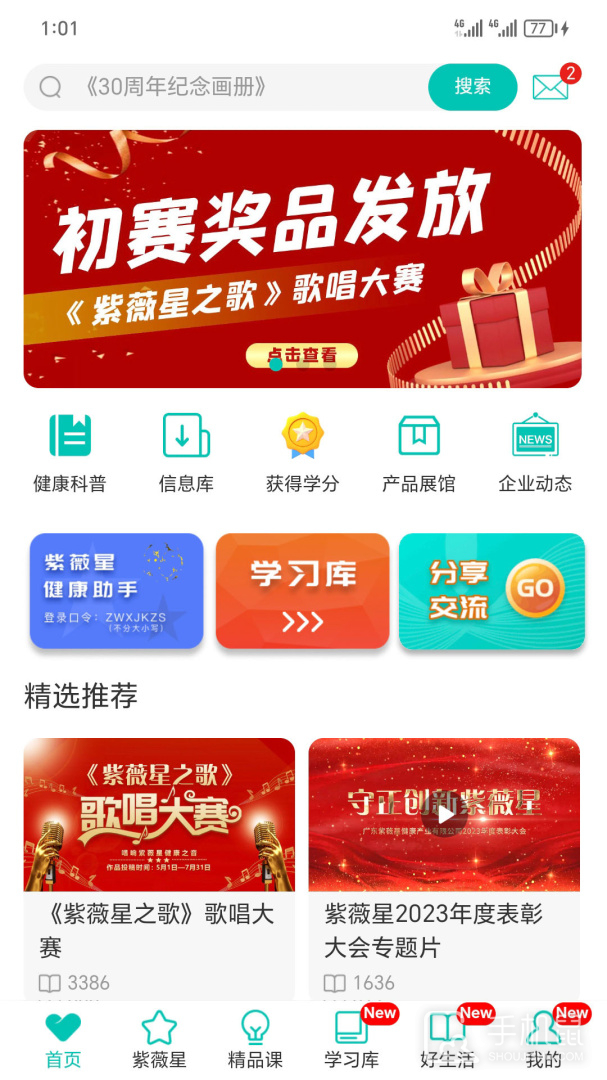Tap the search box with 30周年纪念画册 hint
Image resolution: width=607 pixels, height=1080 pixels.
tap(226, 87)
